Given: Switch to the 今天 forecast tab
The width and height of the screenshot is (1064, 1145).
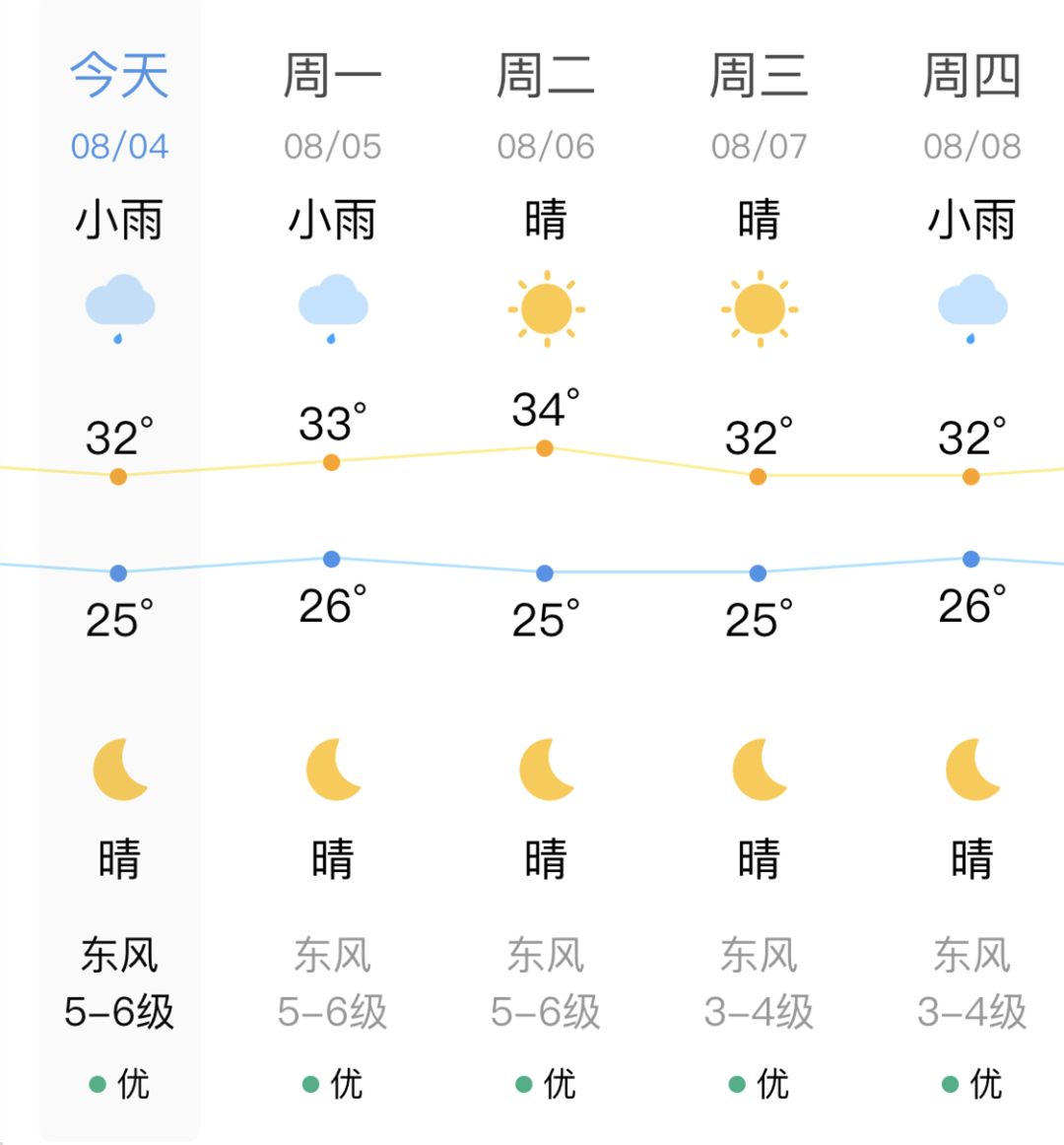Looking at the screenshot, I should tap(119, 71).
